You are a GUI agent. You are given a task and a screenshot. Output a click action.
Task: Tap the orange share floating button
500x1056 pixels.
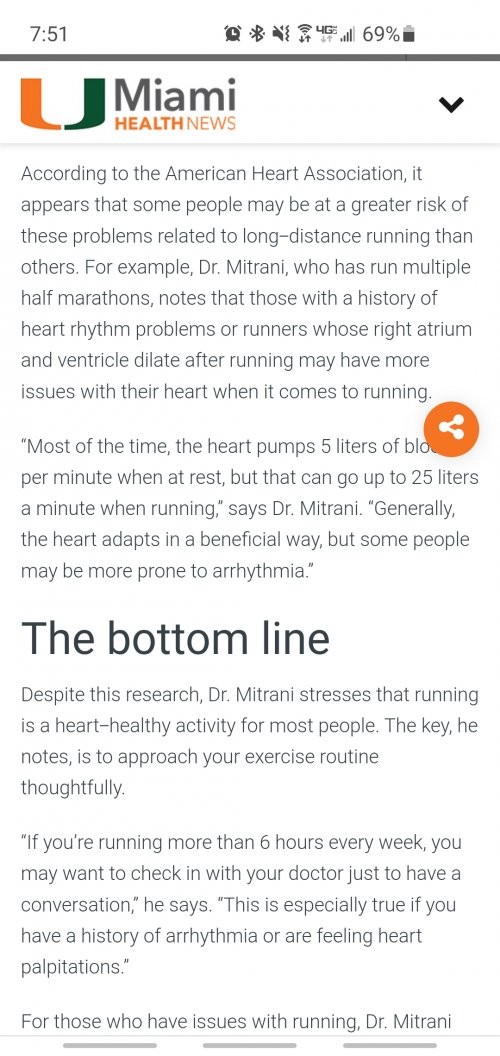(451, 428)
